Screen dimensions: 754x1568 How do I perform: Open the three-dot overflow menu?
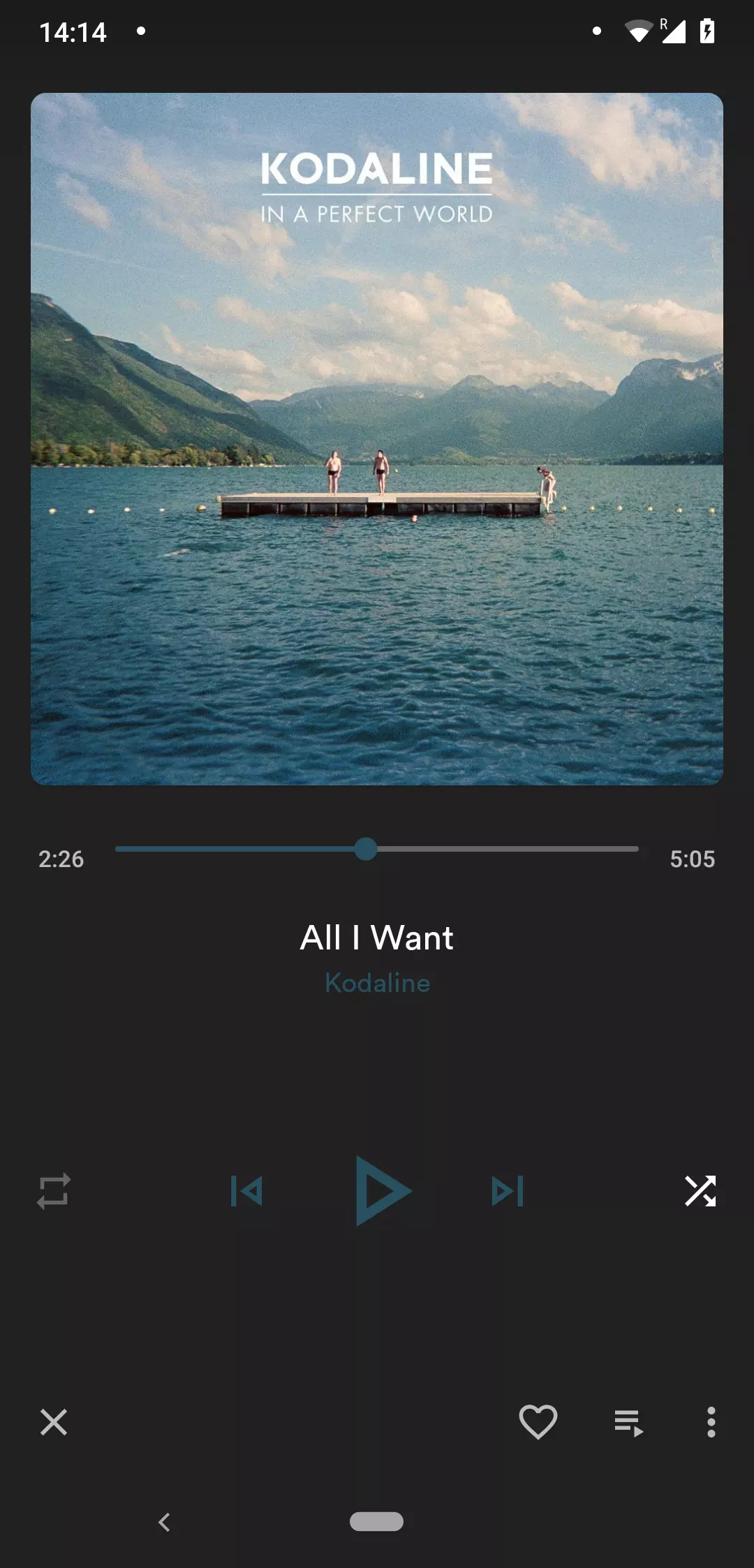(711, 1422)
